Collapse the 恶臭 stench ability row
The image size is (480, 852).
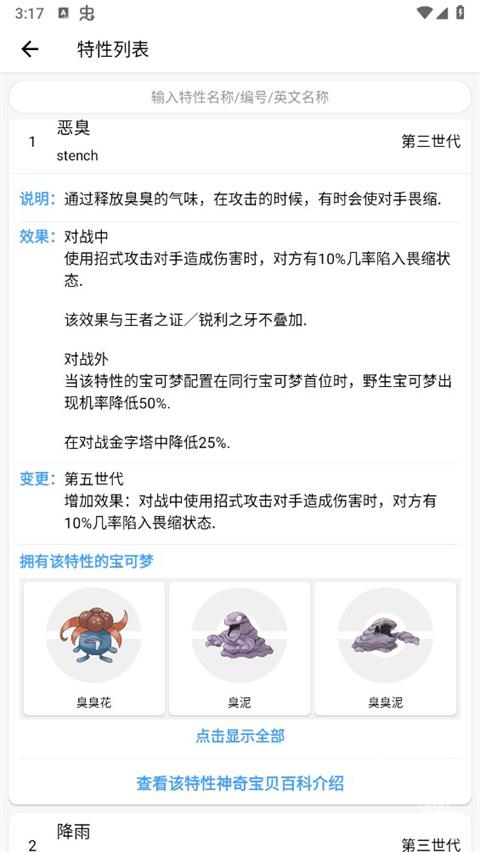coord(240,142)
